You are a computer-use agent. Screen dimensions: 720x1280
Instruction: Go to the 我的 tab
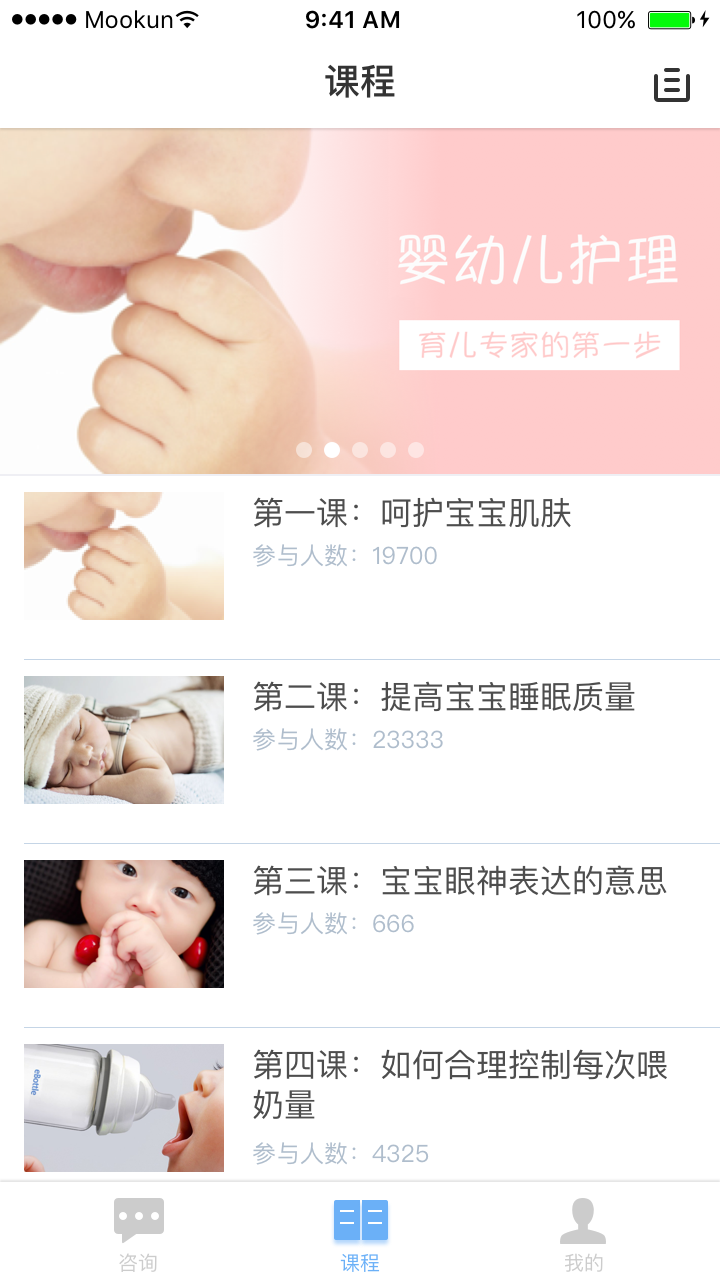click(583, 1234)
